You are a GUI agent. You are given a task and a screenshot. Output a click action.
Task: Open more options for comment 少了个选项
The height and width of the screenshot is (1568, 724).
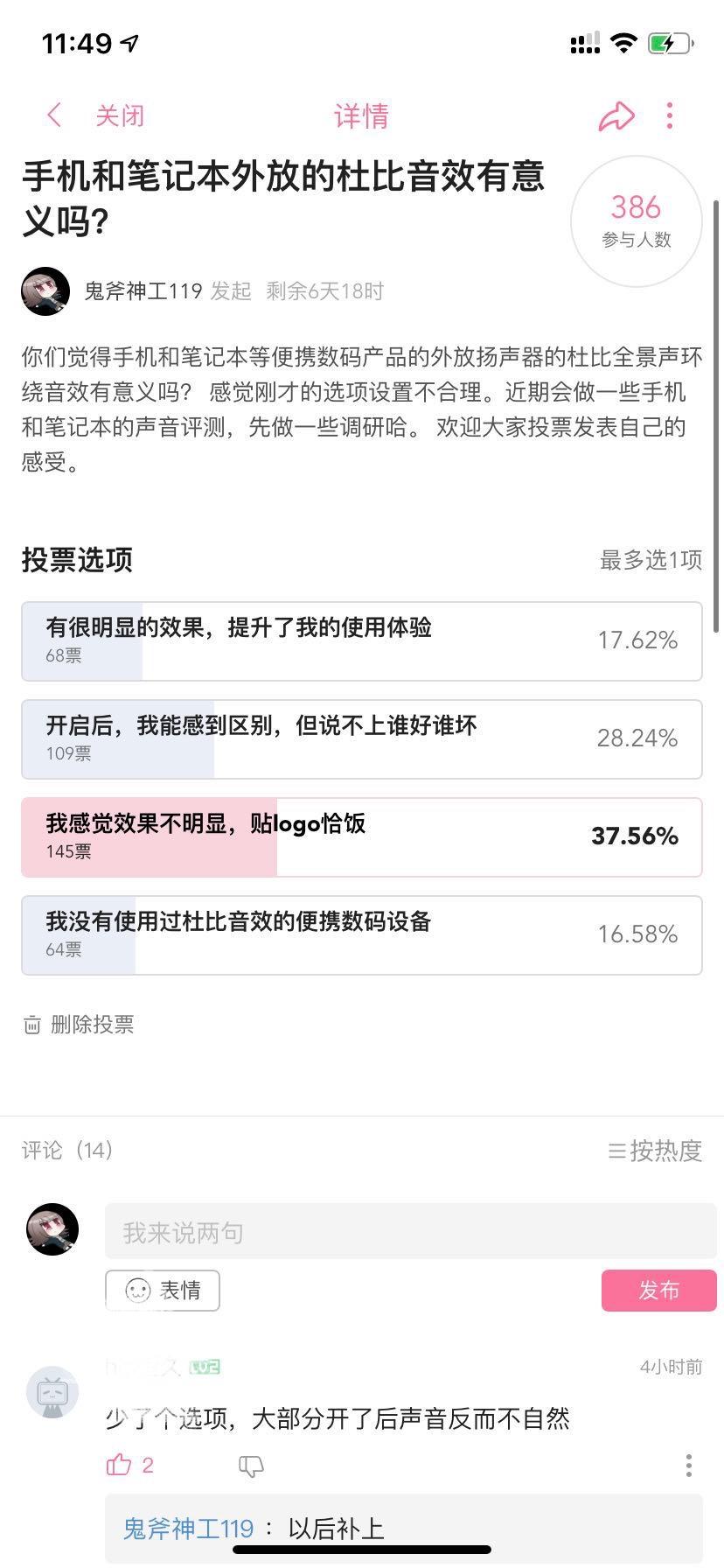[689, 1466]
